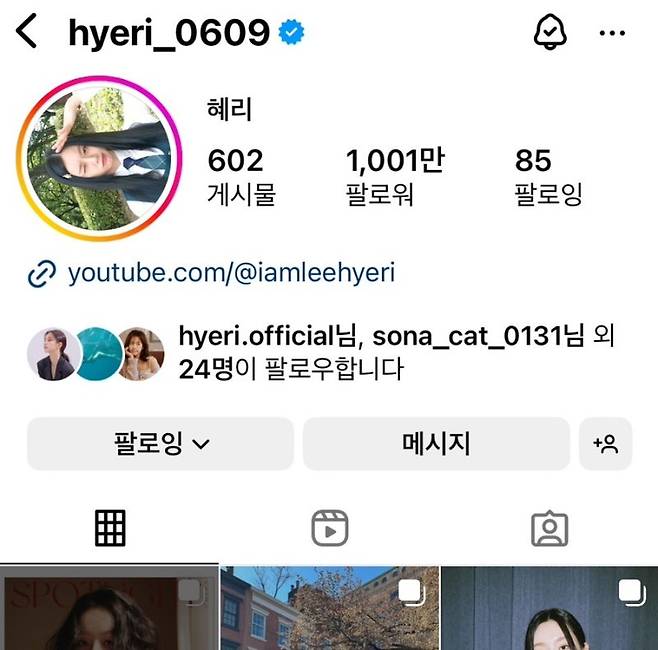658x650 pixels.
Task: Open the first post with magazine cover
Action: (x=108, y=608)
